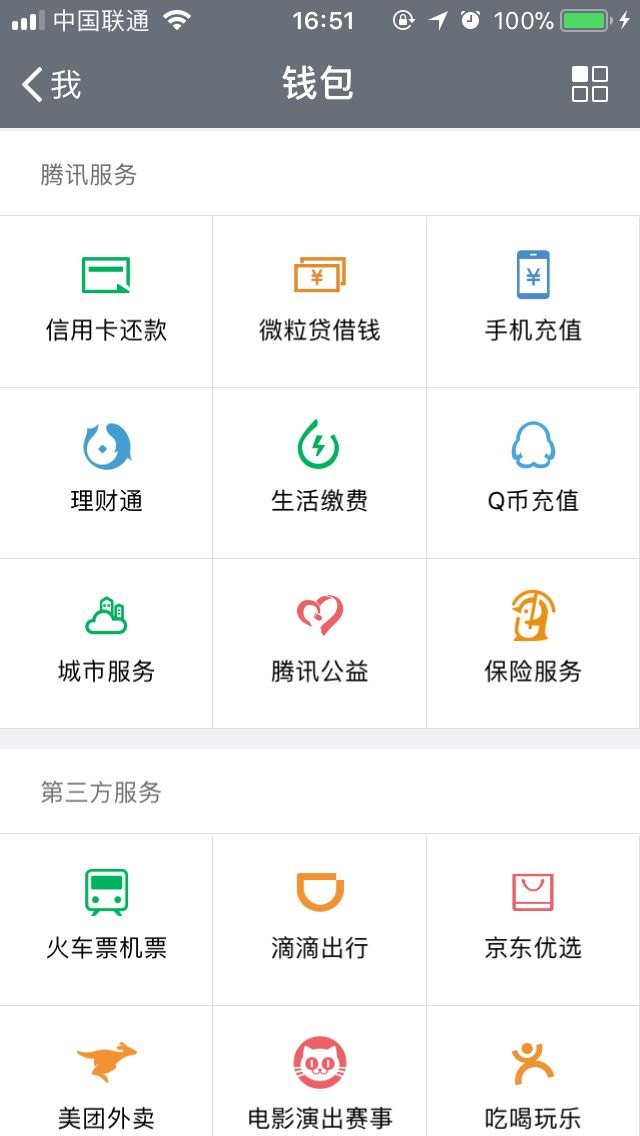Go back to the 我 page
The height and width of the screenshot is (1136, 640).
tap(51, 84)
